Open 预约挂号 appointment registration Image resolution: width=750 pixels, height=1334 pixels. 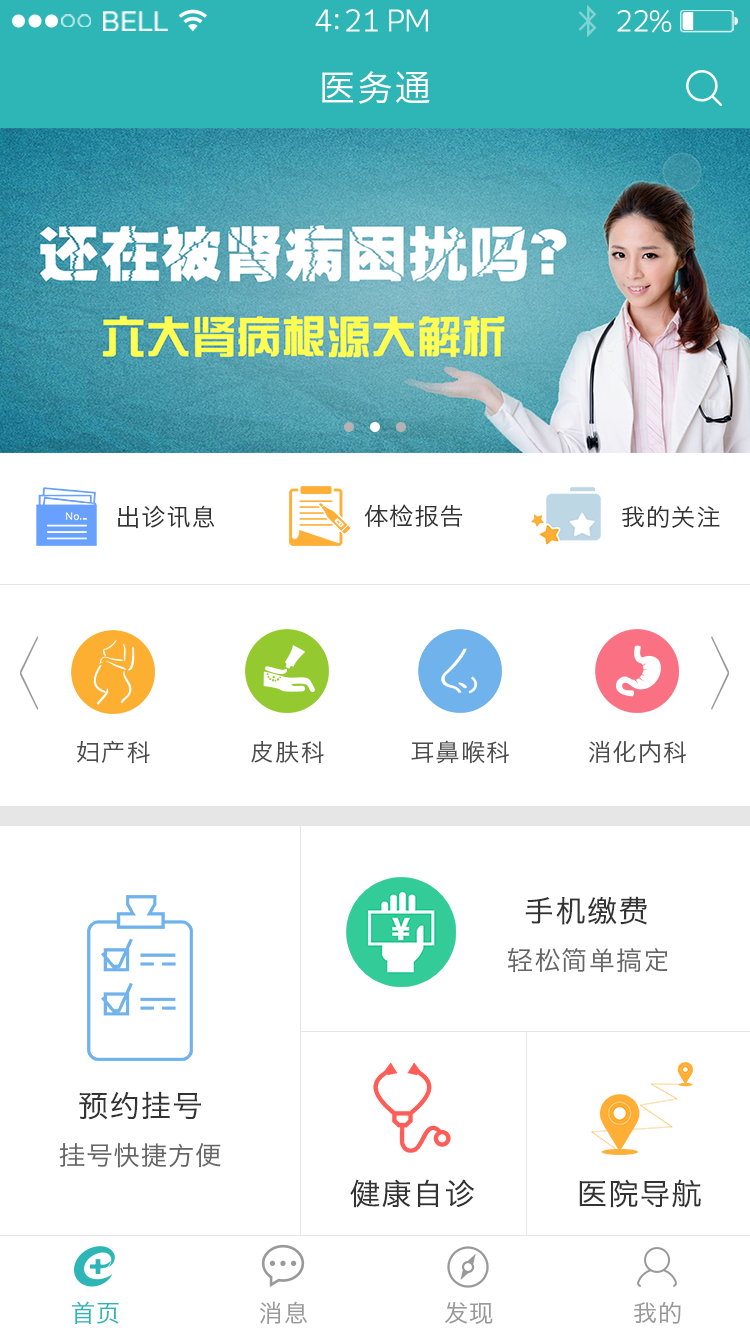[140, 1030]
